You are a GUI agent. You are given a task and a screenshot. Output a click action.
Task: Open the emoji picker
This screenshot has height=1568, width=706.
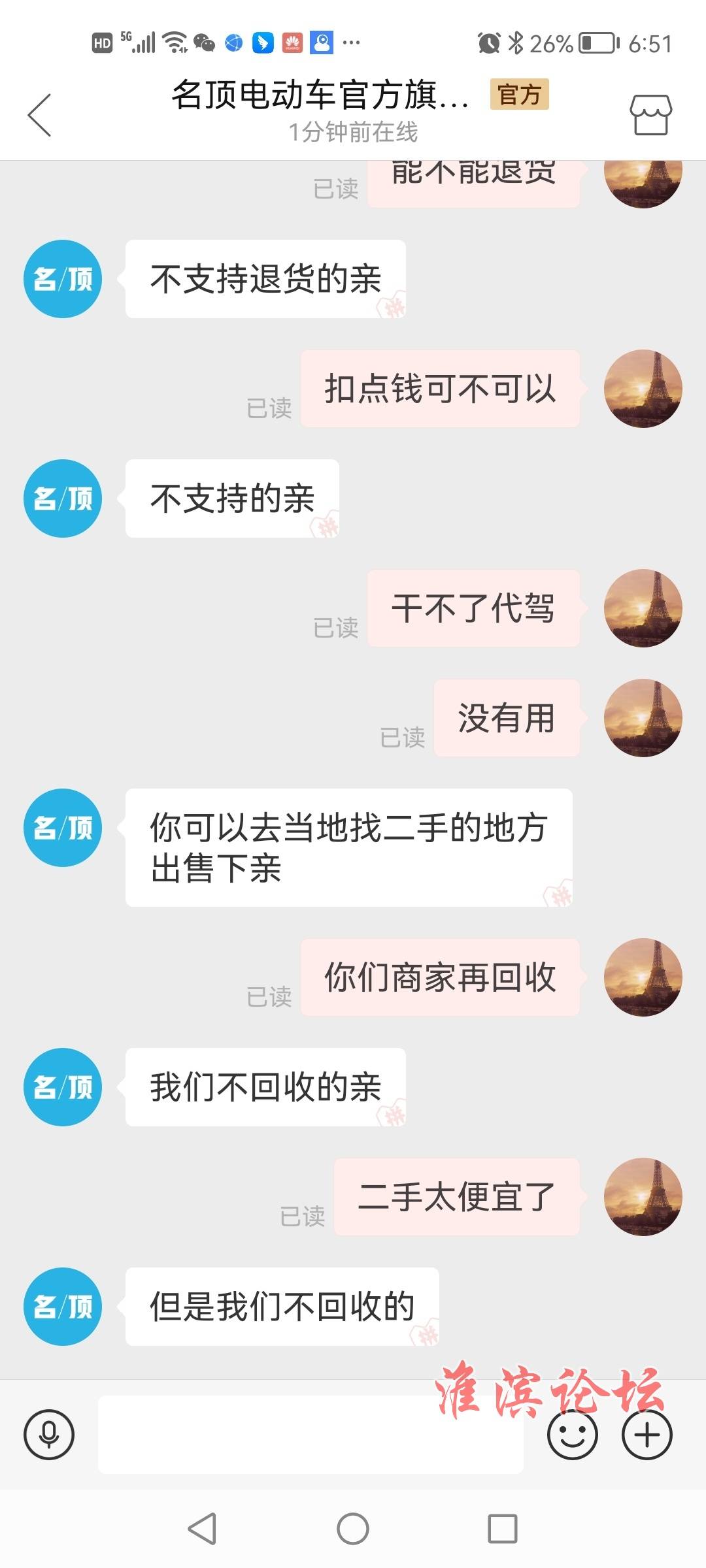click(x=573, y=1435)
